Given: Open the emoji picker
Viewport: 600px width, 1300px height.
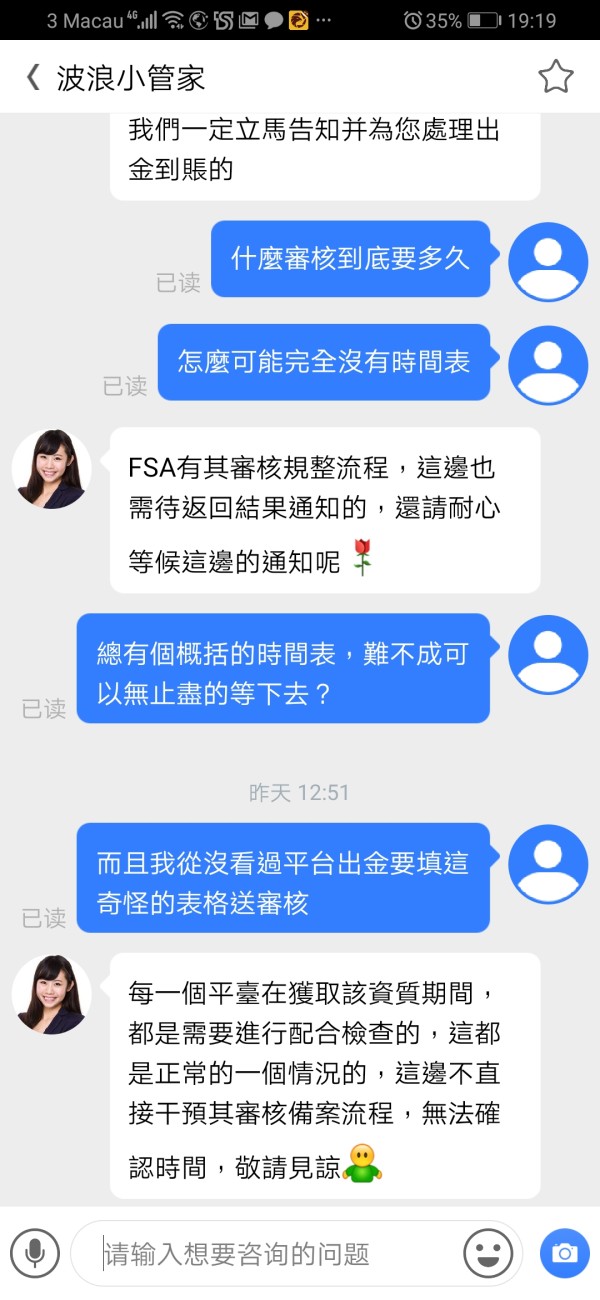Looking at the screenshot, I should click(488, 1252).
